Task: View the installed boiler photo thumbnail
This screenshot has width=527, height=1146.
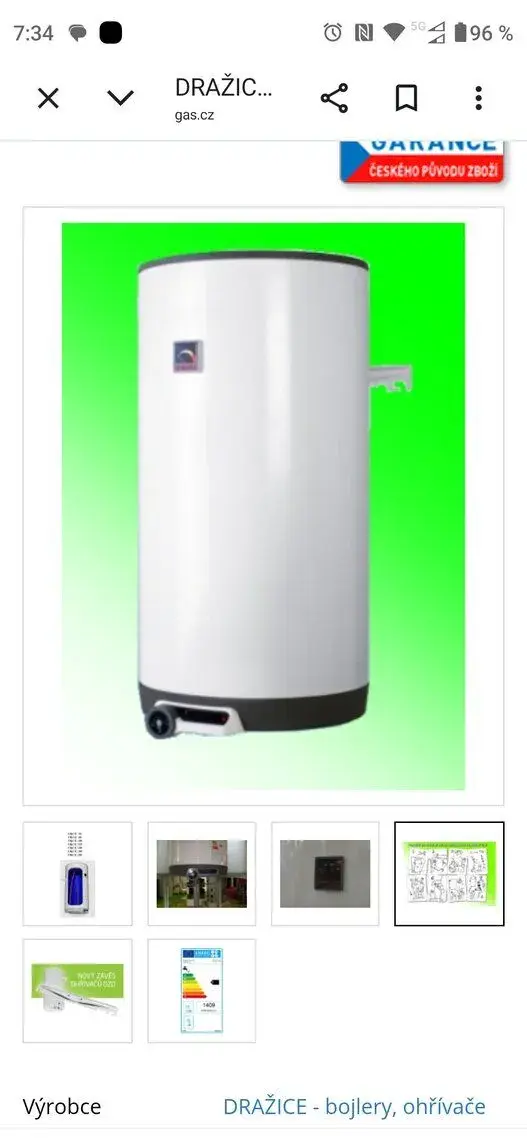Action: click(x=202, y=873)
